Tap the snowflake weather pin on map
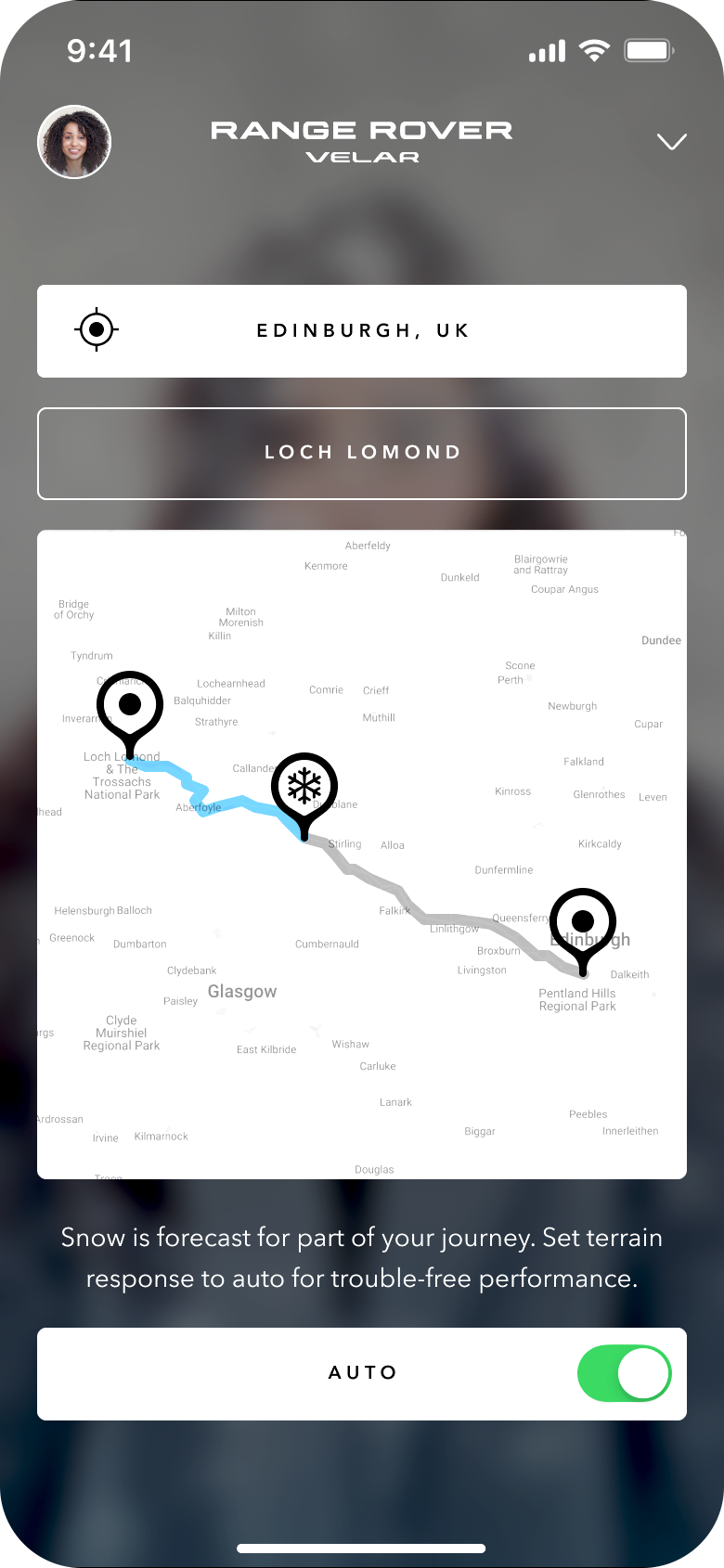724x1568 pixels. (x=304, y=788)
